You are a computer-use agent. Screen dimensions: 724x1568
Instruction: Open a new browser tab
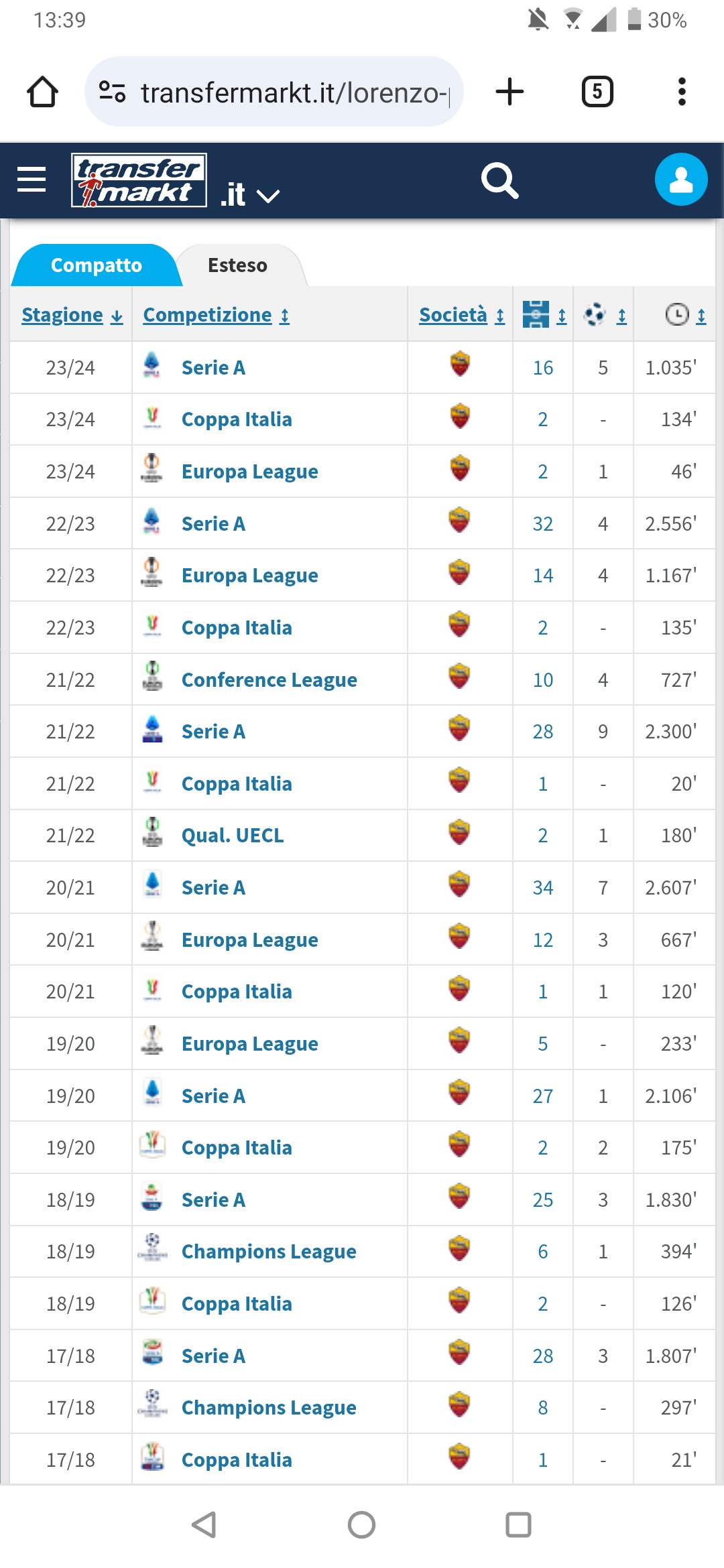[509, 92]
